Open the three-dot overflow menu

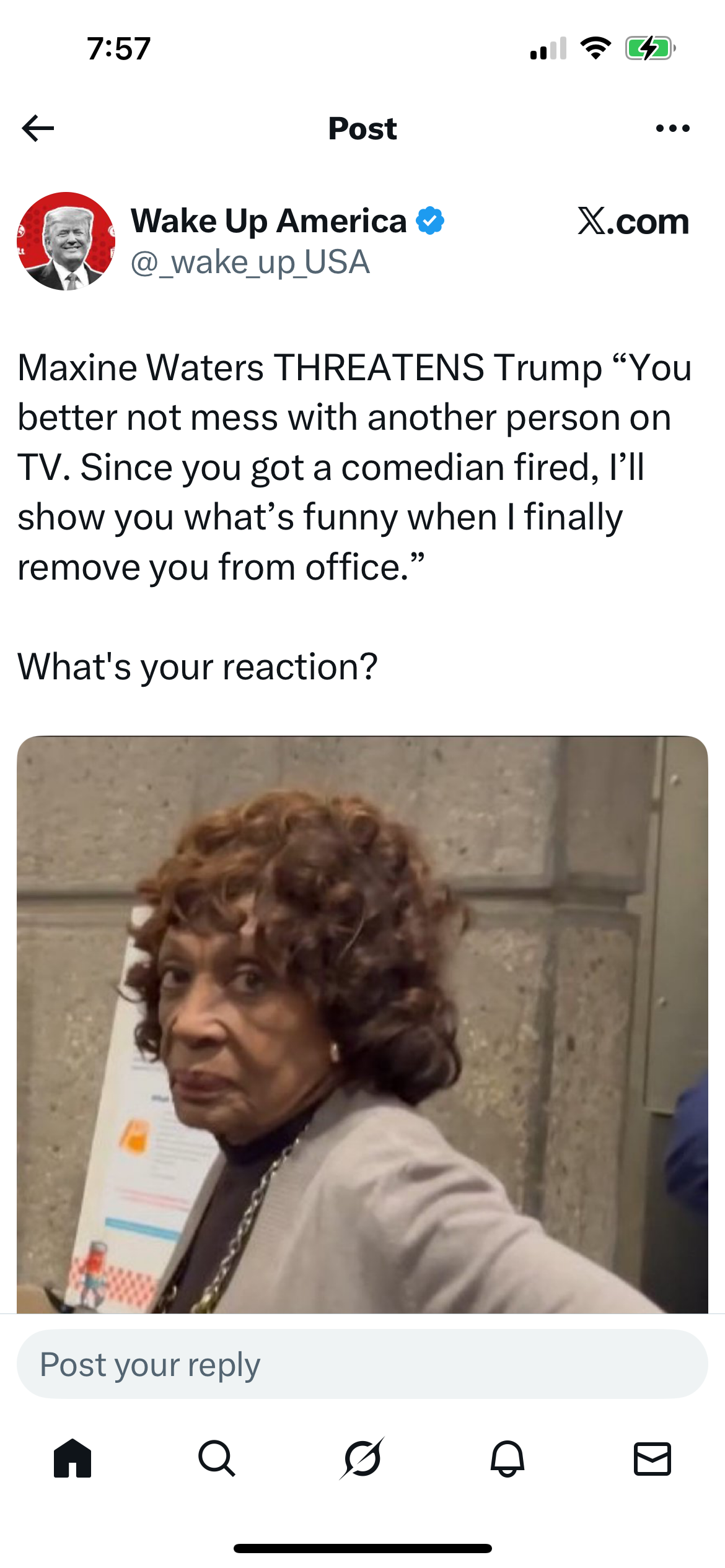(x=672, y=128)
